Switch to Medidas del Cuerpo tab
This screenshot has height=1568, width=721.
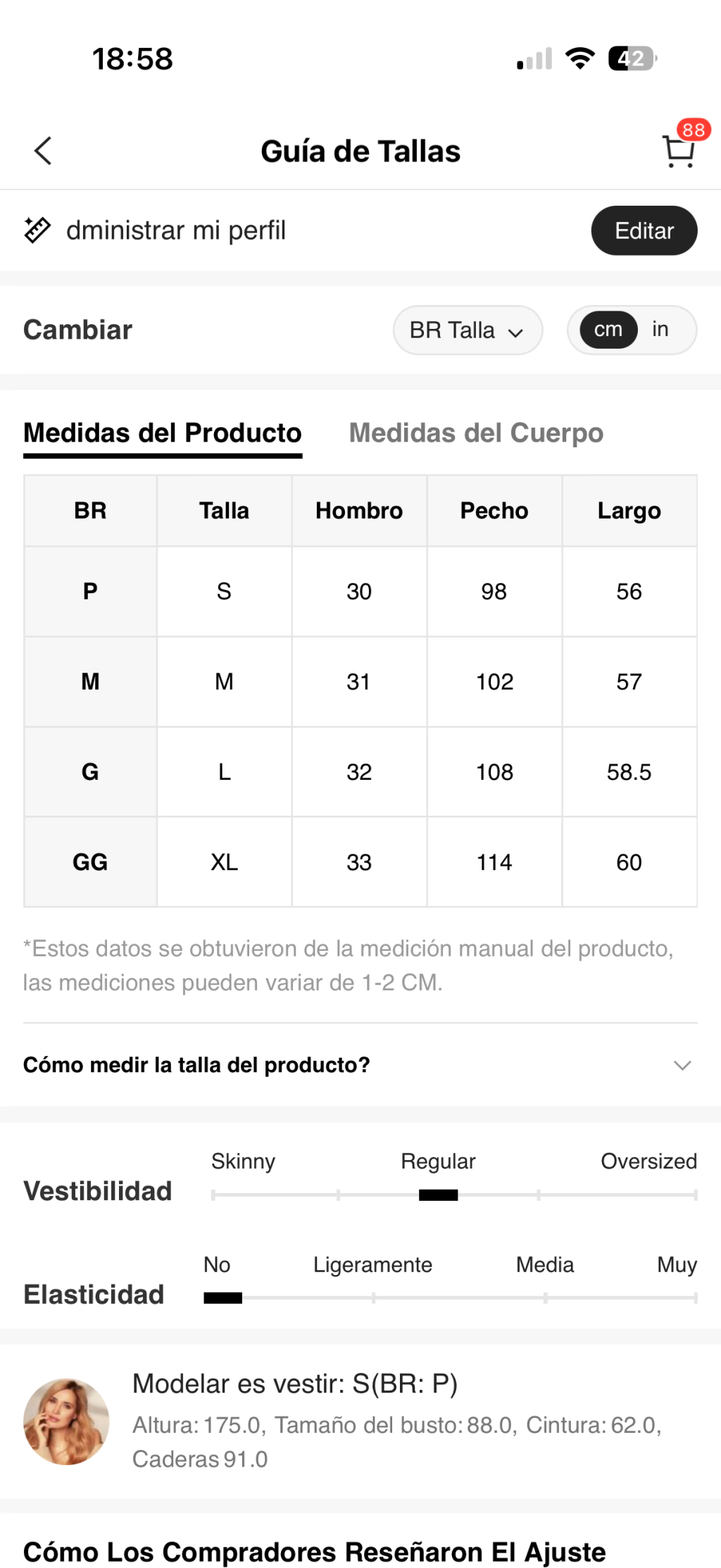pyautogui.click(x=477, y=433)
